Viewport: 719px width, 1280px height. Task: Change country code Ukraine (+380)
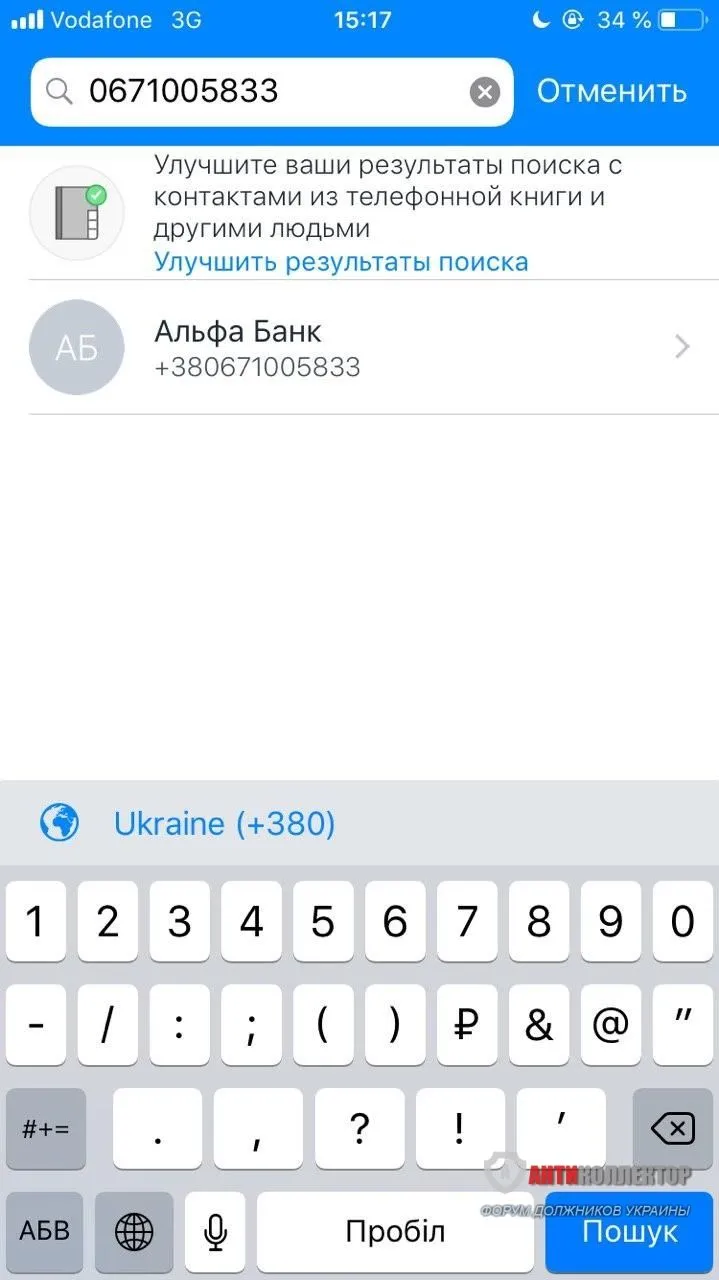point(224,824)
